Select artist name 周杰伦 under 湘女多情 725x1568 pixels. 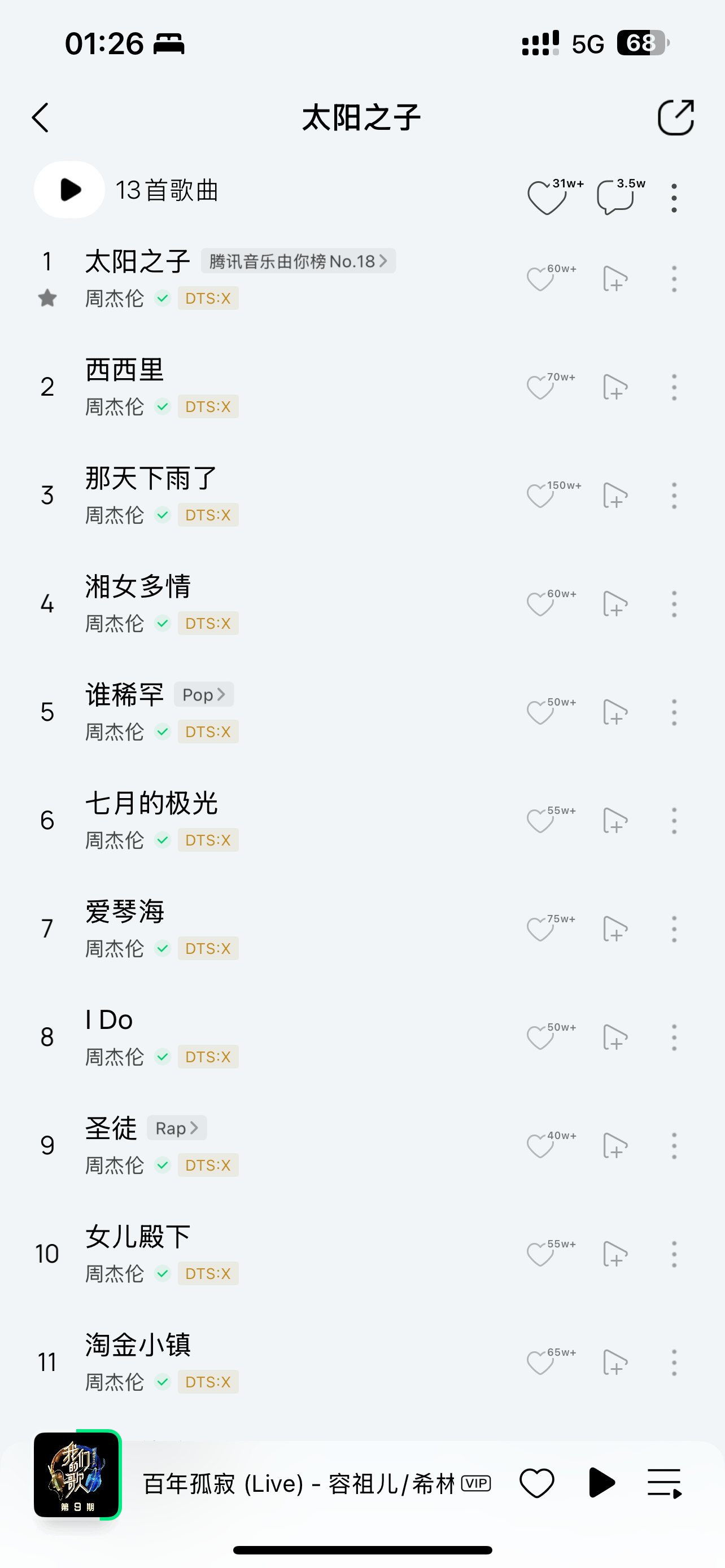point(115,623)
